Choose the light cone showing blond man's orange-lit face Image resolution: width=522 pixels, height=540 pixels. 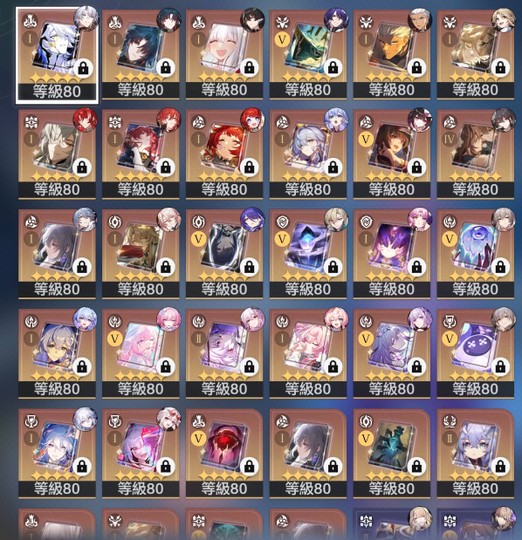click(x=392, y=54)
